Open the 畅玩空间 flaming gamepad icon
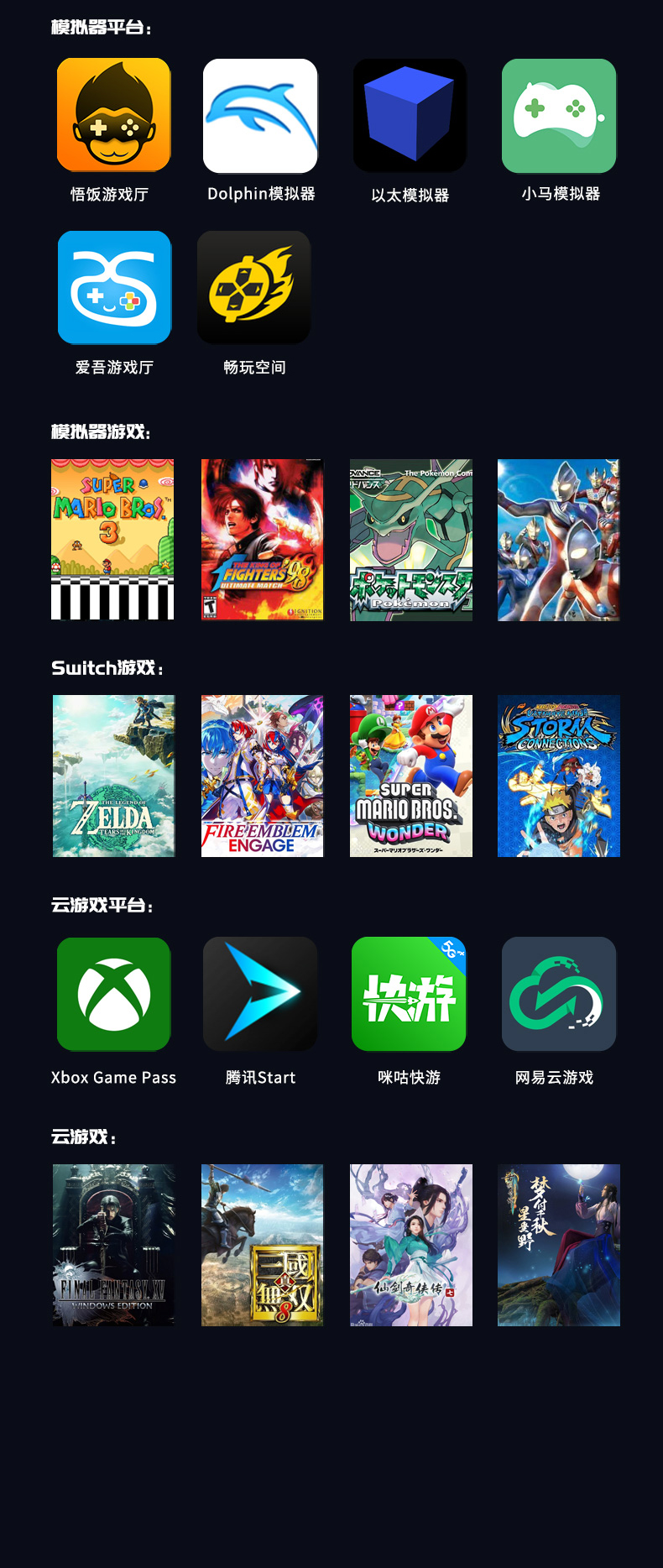The image size is (663, 1568). (x=253, y=286)
